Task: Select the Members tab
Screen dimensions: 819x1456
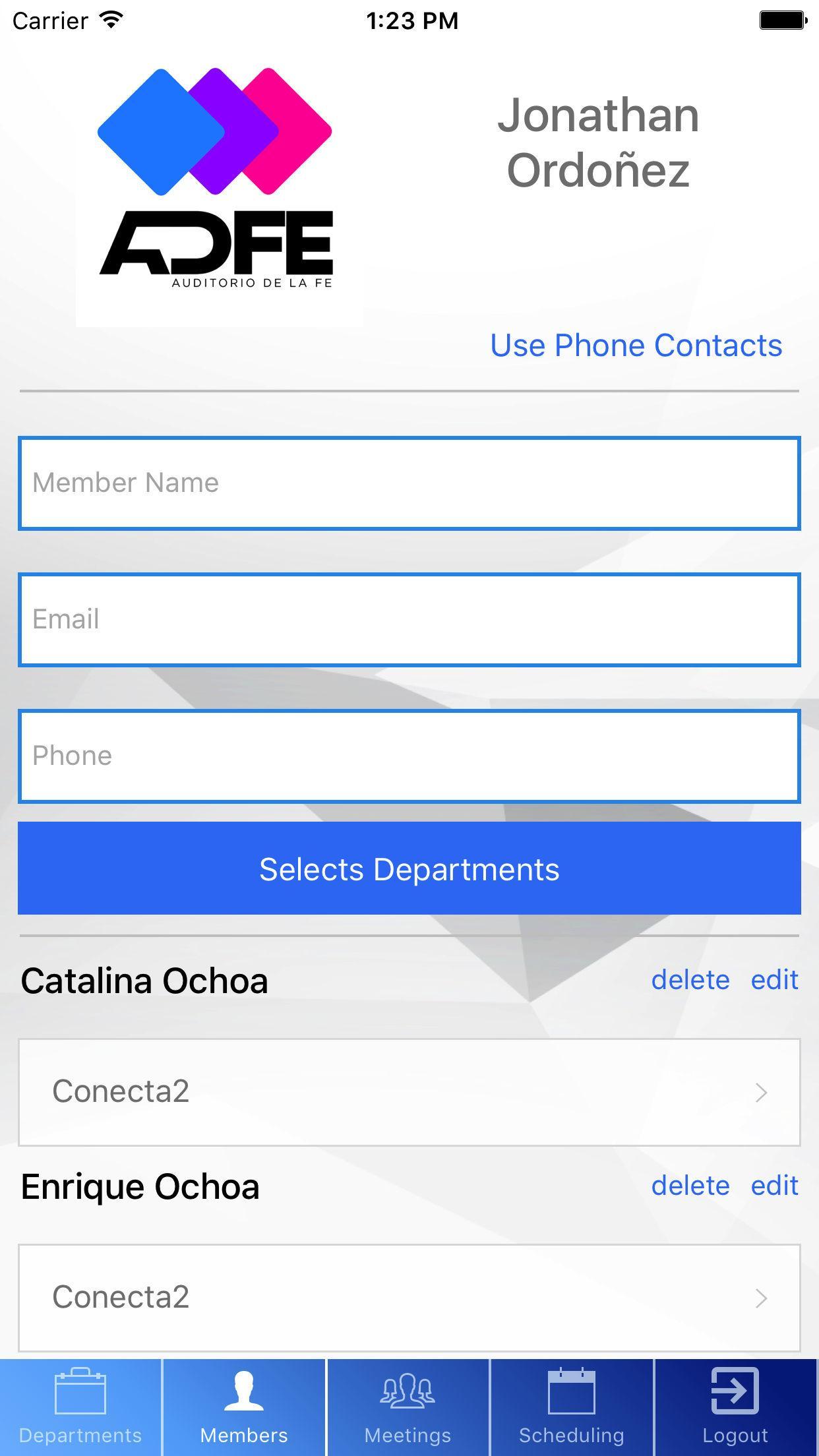Action: point(244,1407)
